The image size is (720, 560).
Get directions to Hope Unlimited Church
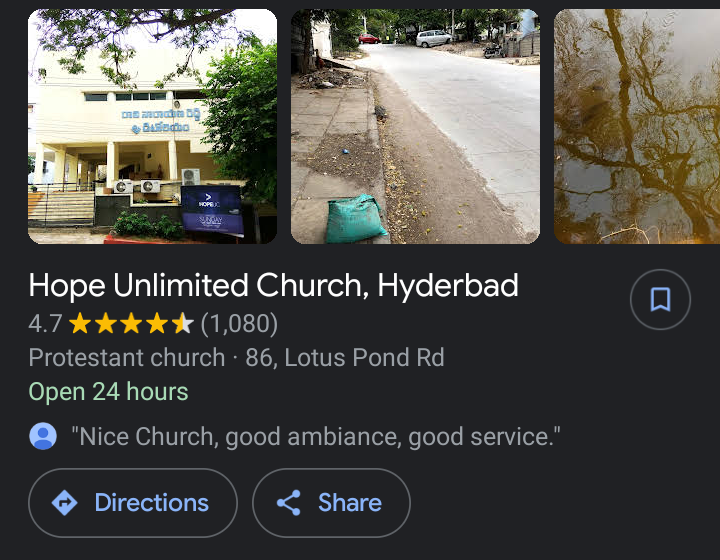(133, 503)
